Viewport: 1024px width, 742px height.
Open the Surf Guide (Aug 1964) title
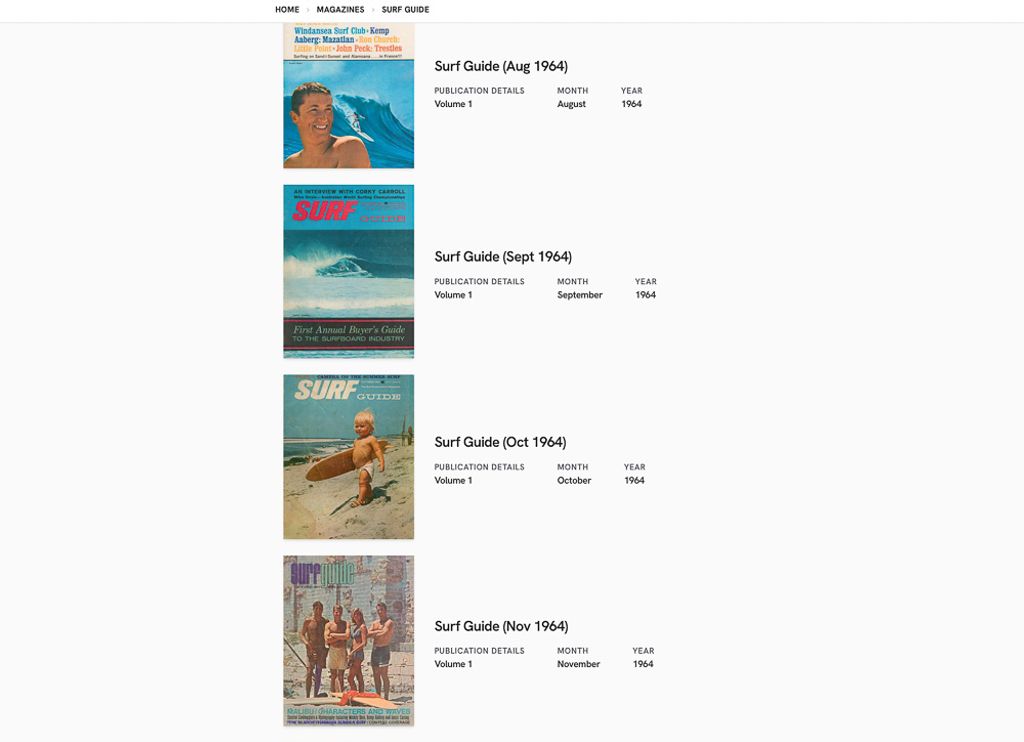point(501,67)
